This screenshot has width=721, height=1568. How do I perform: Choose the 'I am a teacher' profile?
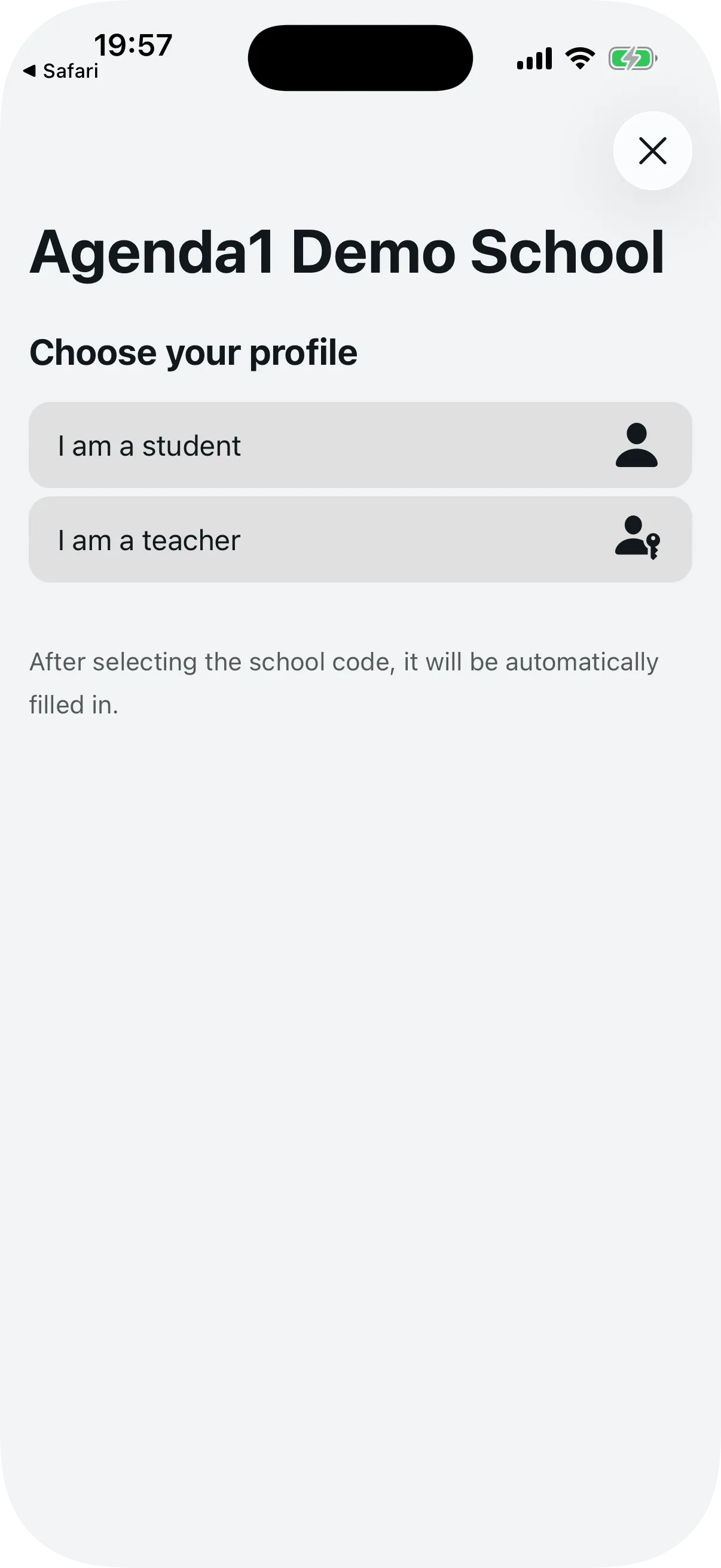[x=360, y=539]
